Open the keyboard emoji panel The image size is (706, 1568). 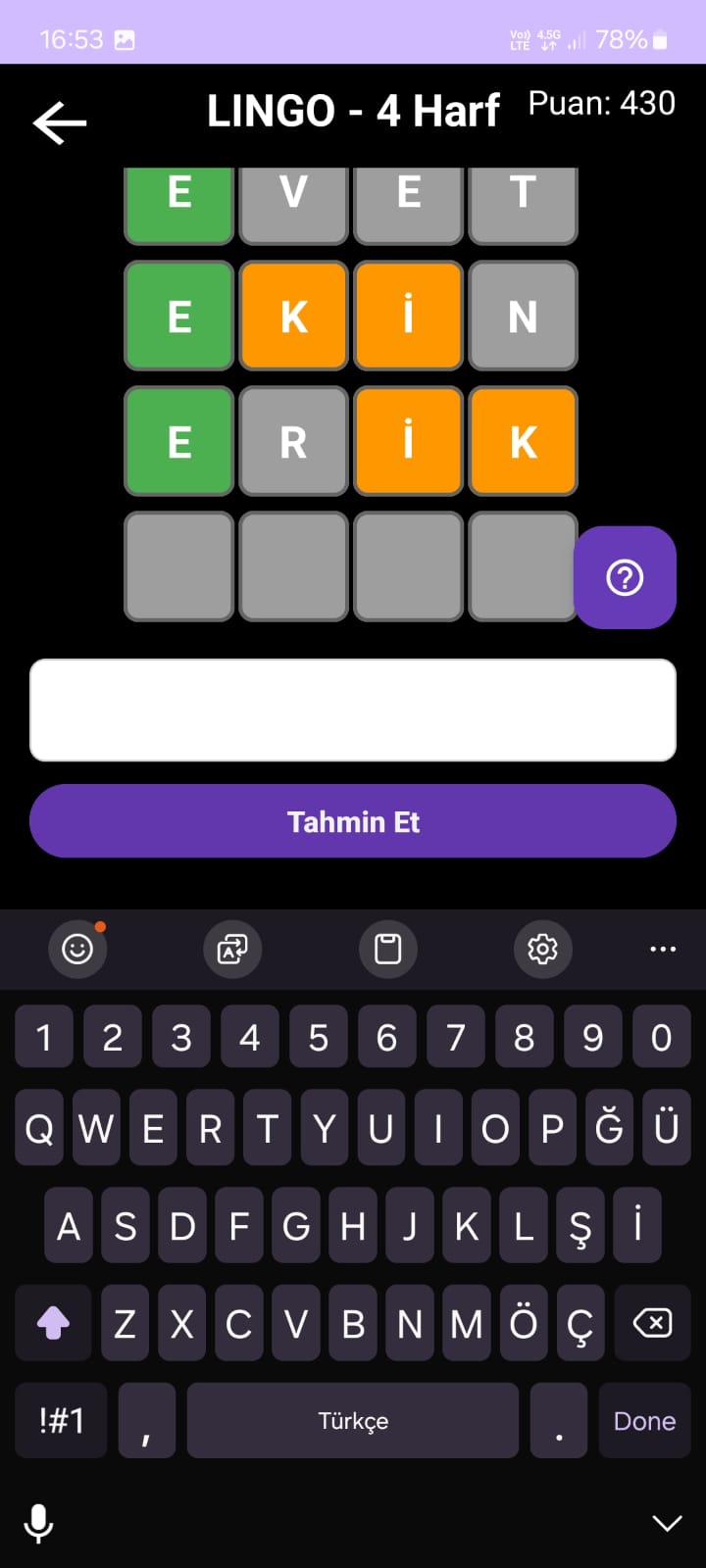click(77, 949)
